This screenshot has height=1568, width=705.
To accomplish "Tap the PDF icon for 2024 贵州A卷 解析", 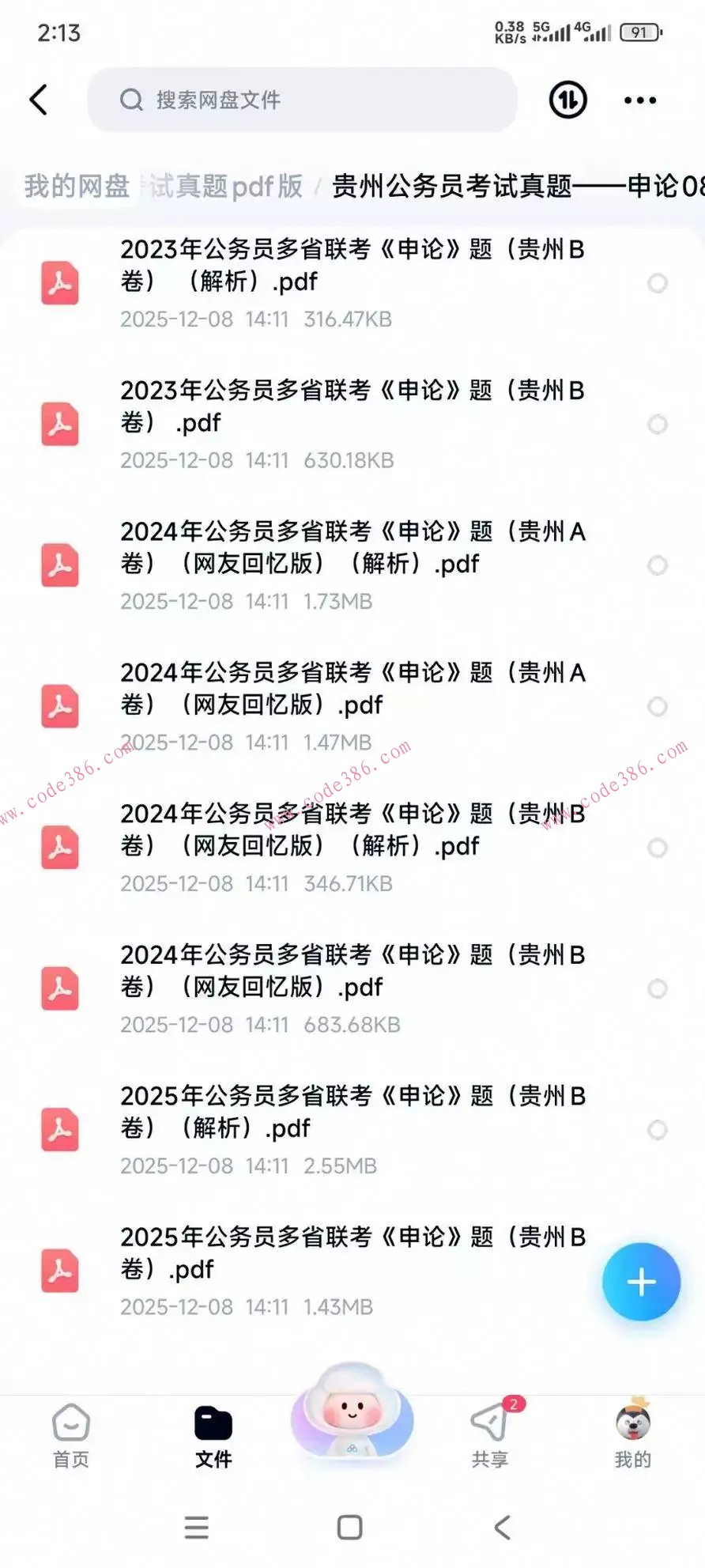I will tap(59, 565).
